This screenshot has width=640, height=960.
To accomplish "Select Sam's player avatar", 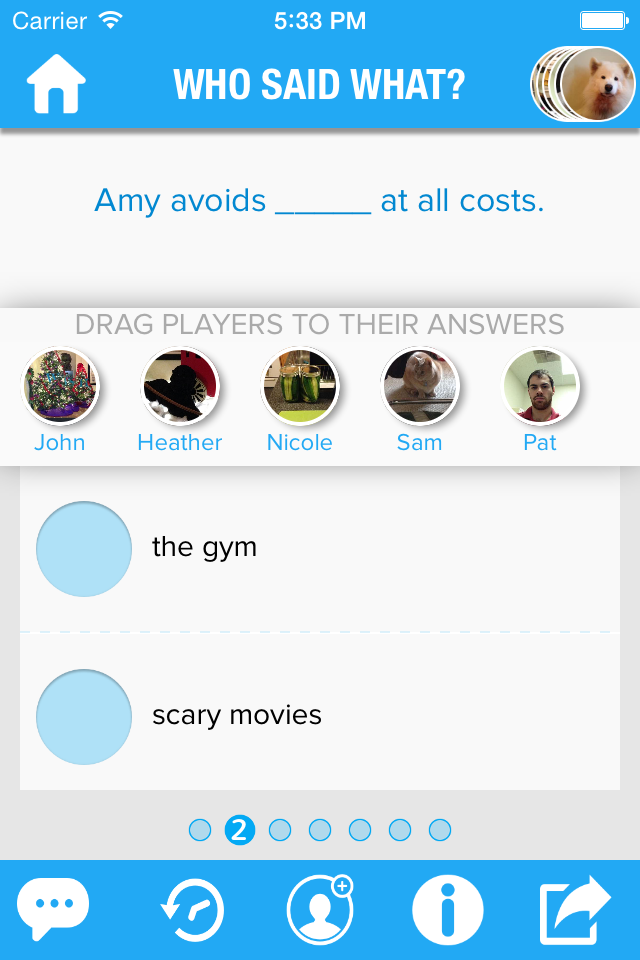I will [420, 387].
